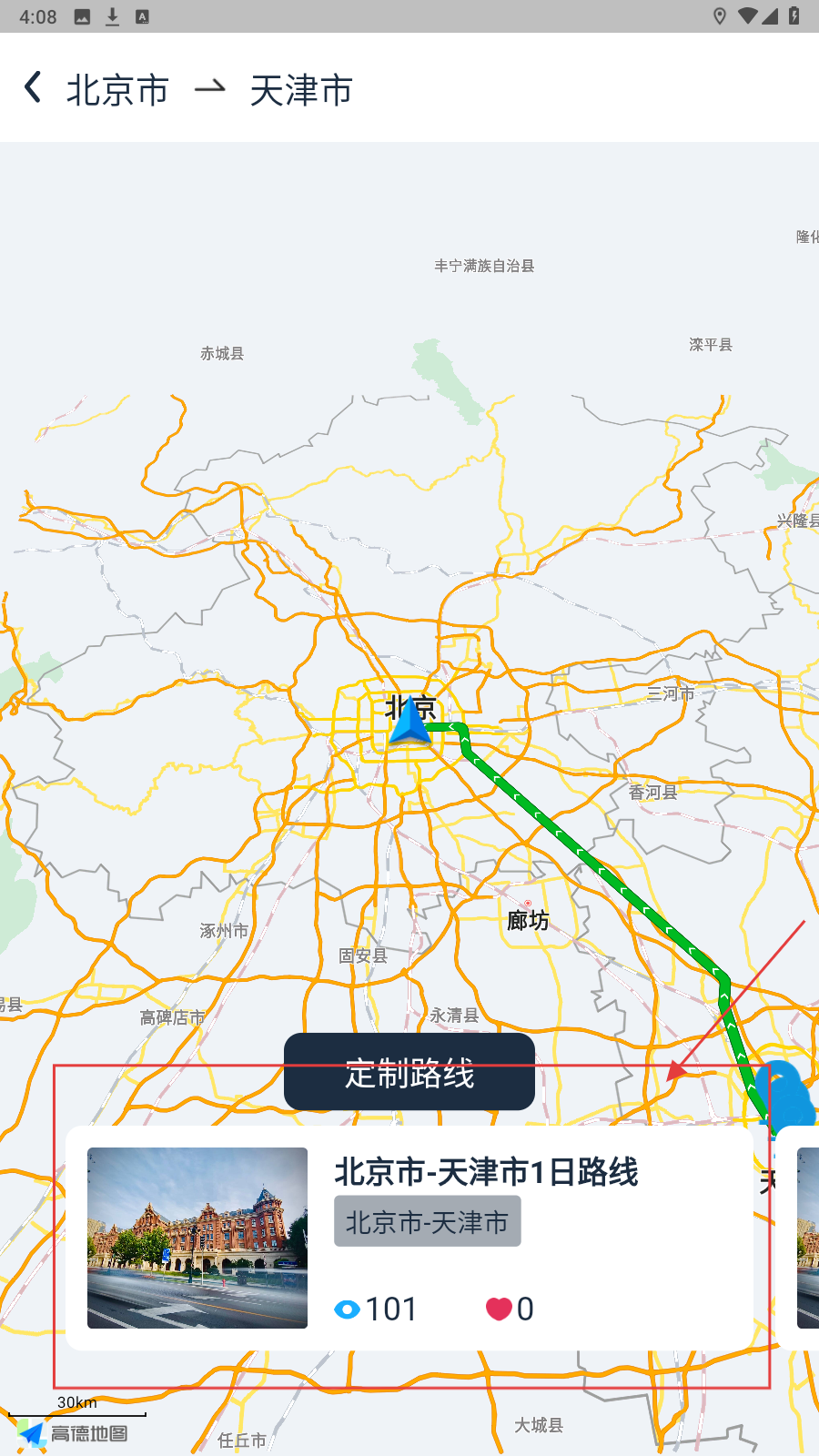The height and width of the screenshot is (1456, 819).
Task: Tap the 定制路线 button
Action: (409, 1072)
